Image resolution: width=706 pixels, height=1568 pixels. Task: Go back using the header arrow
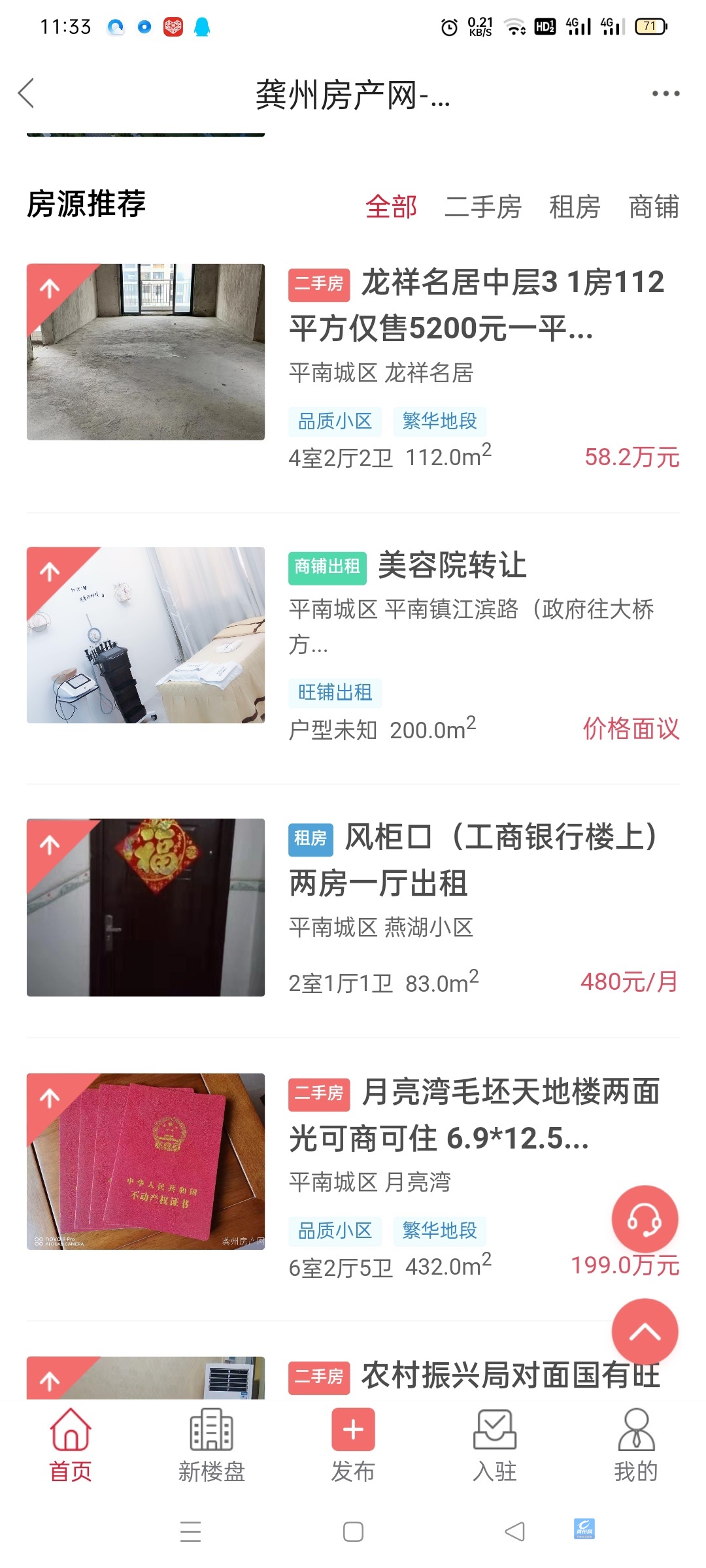click(26, 93)
